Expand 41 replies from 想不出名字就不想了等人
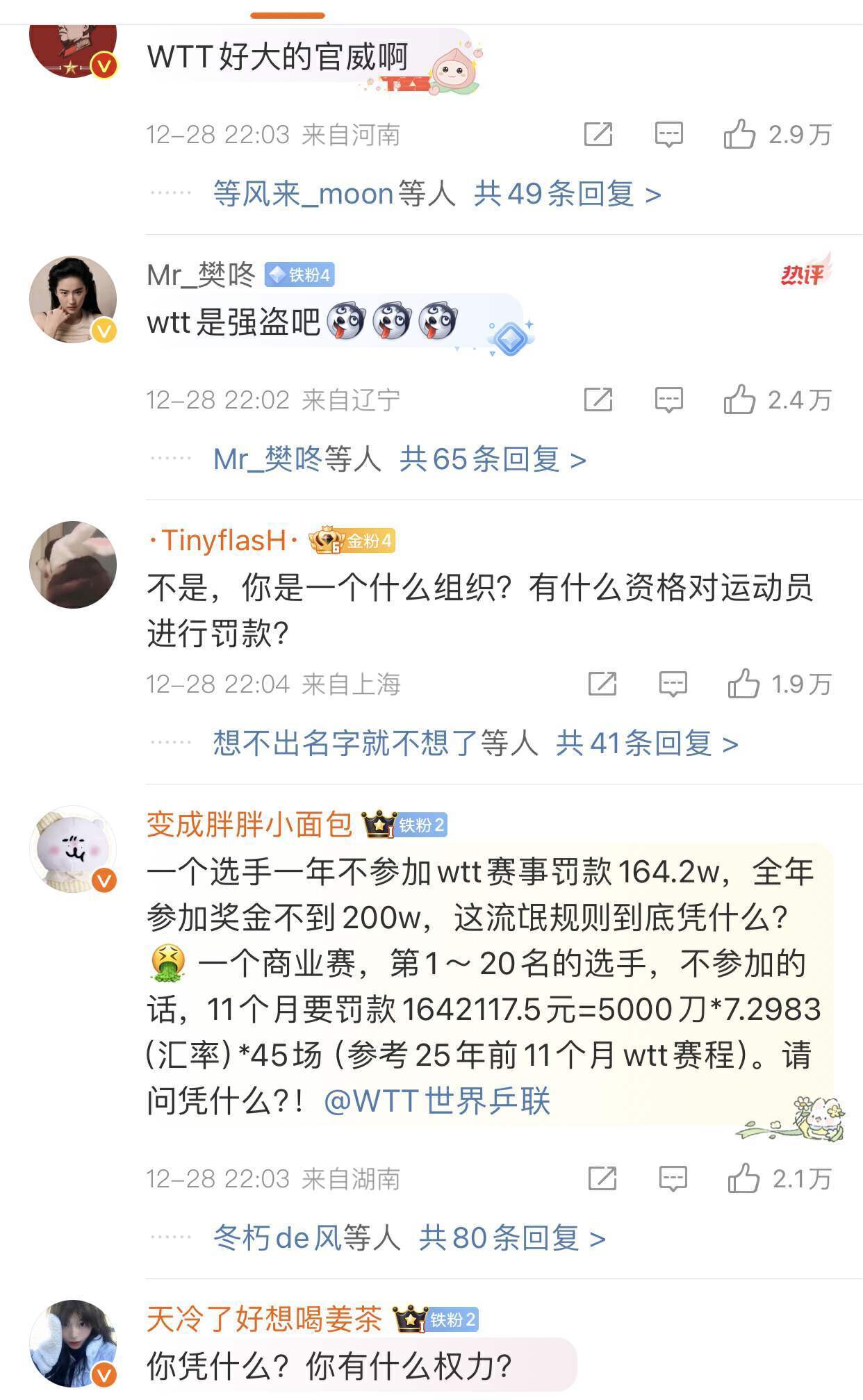Screen dimensions: 863x1400 (646, 744)
